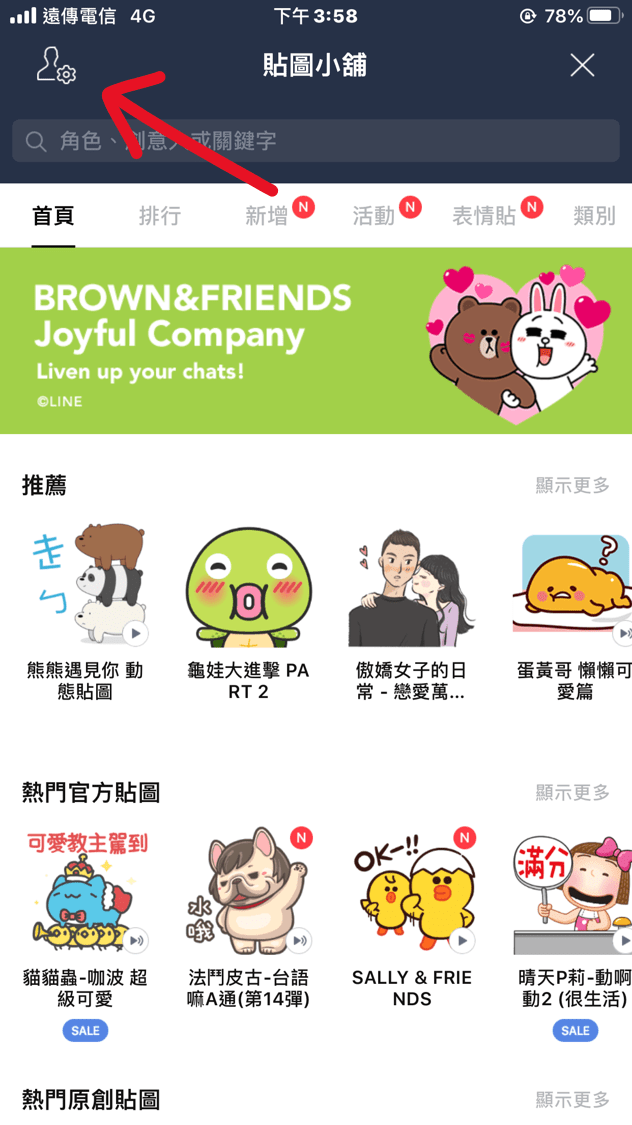Image resolution: width=632 pixels, height=1125 pixels.
Task: Go to the 表情貼 tab
Action: pos(485,215)
